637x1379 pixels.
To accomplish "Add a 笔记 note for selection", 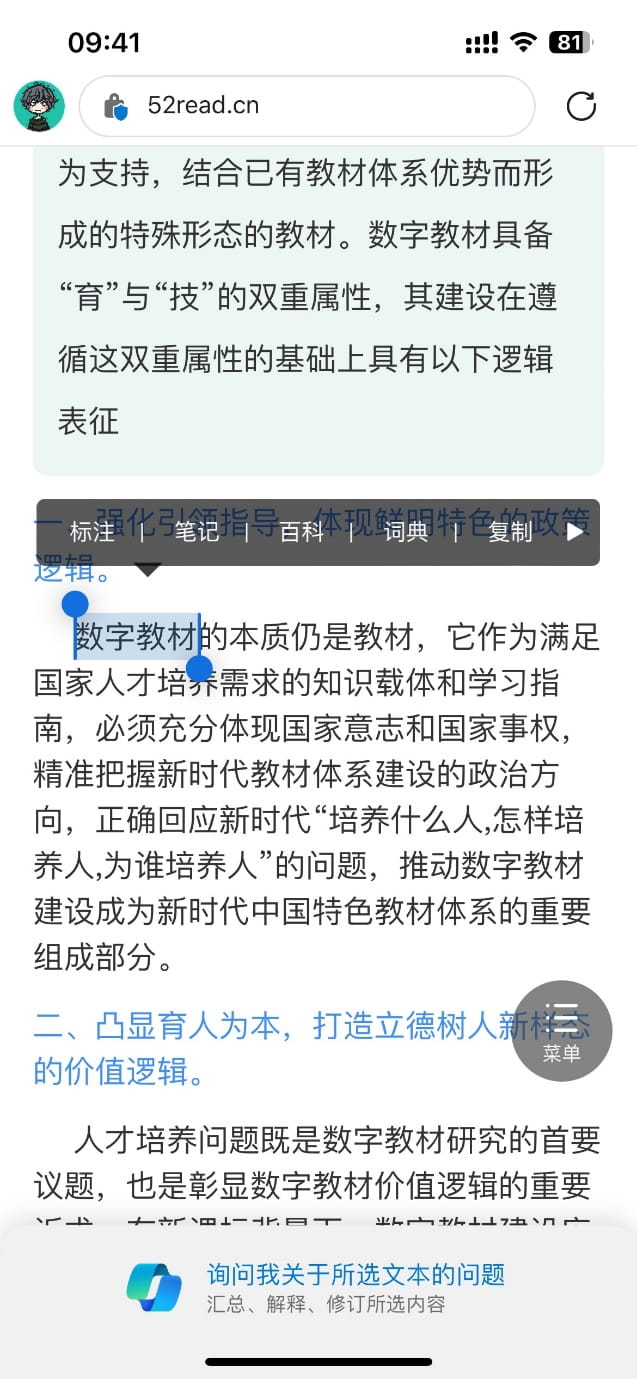I will pos(196,532).
